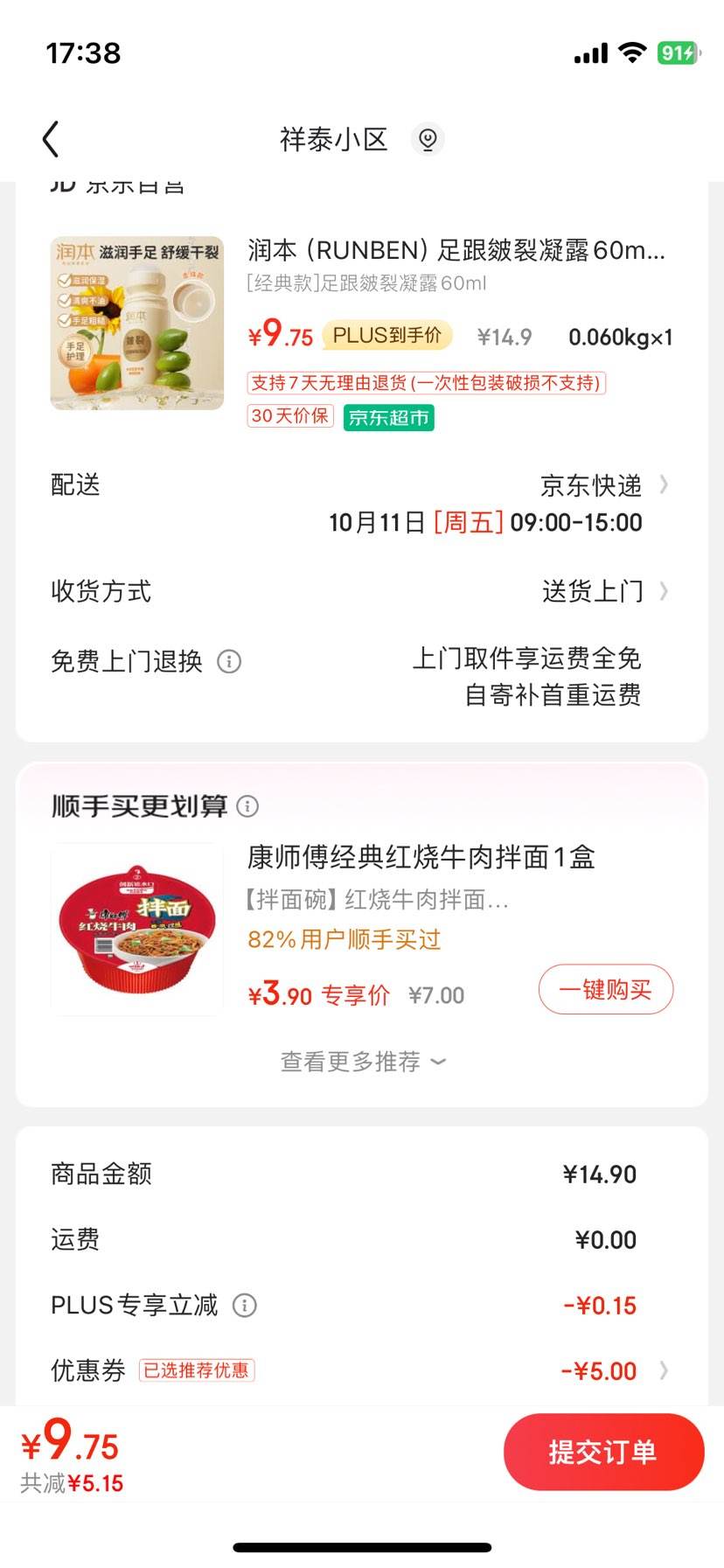Tap the 30天价保 price protection label

click(x=289, y=417)
